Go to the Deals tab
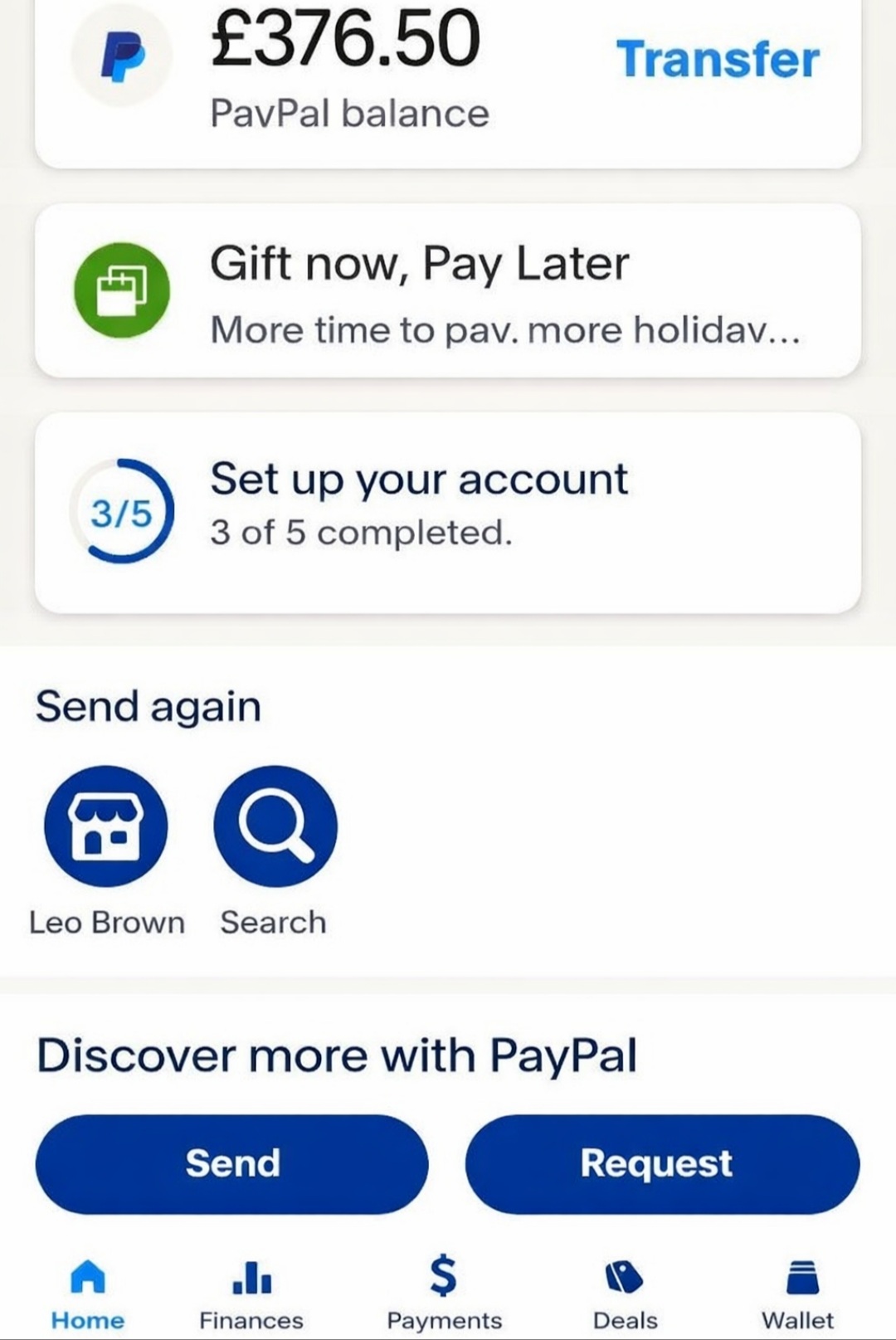 pos(625,1294)
